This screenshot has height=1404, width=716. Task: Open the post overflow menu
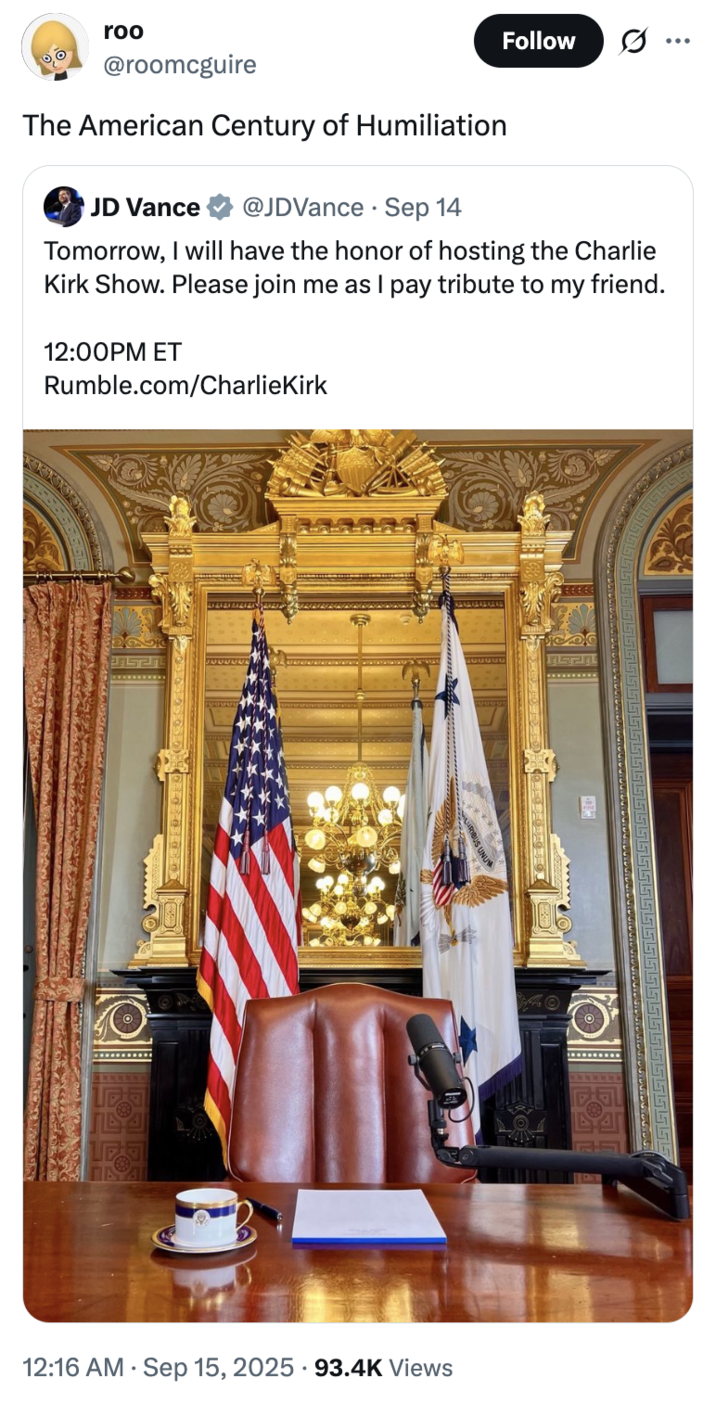[679, 42]
